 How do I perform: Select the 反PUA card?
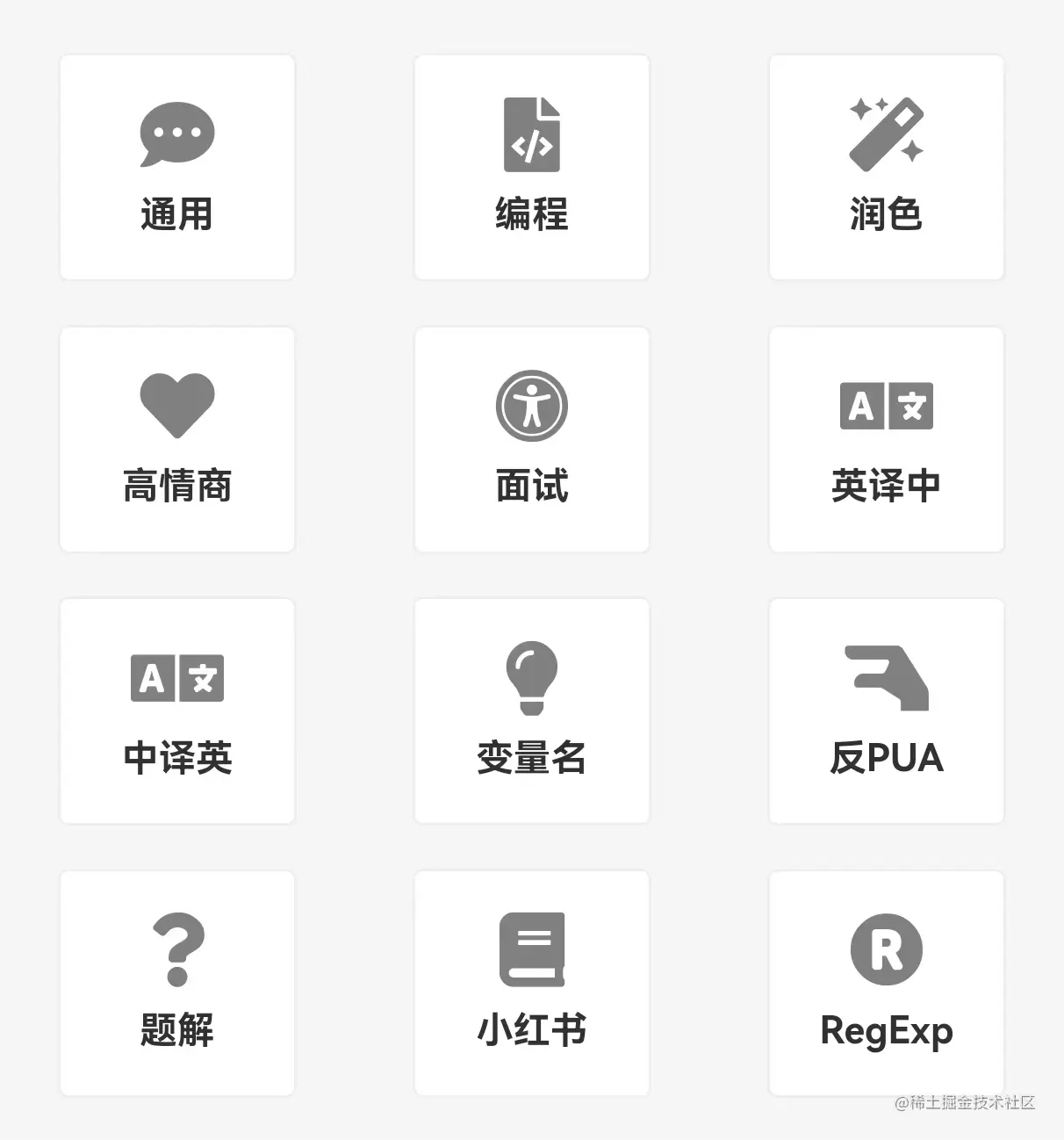click(x=887, y=711)
